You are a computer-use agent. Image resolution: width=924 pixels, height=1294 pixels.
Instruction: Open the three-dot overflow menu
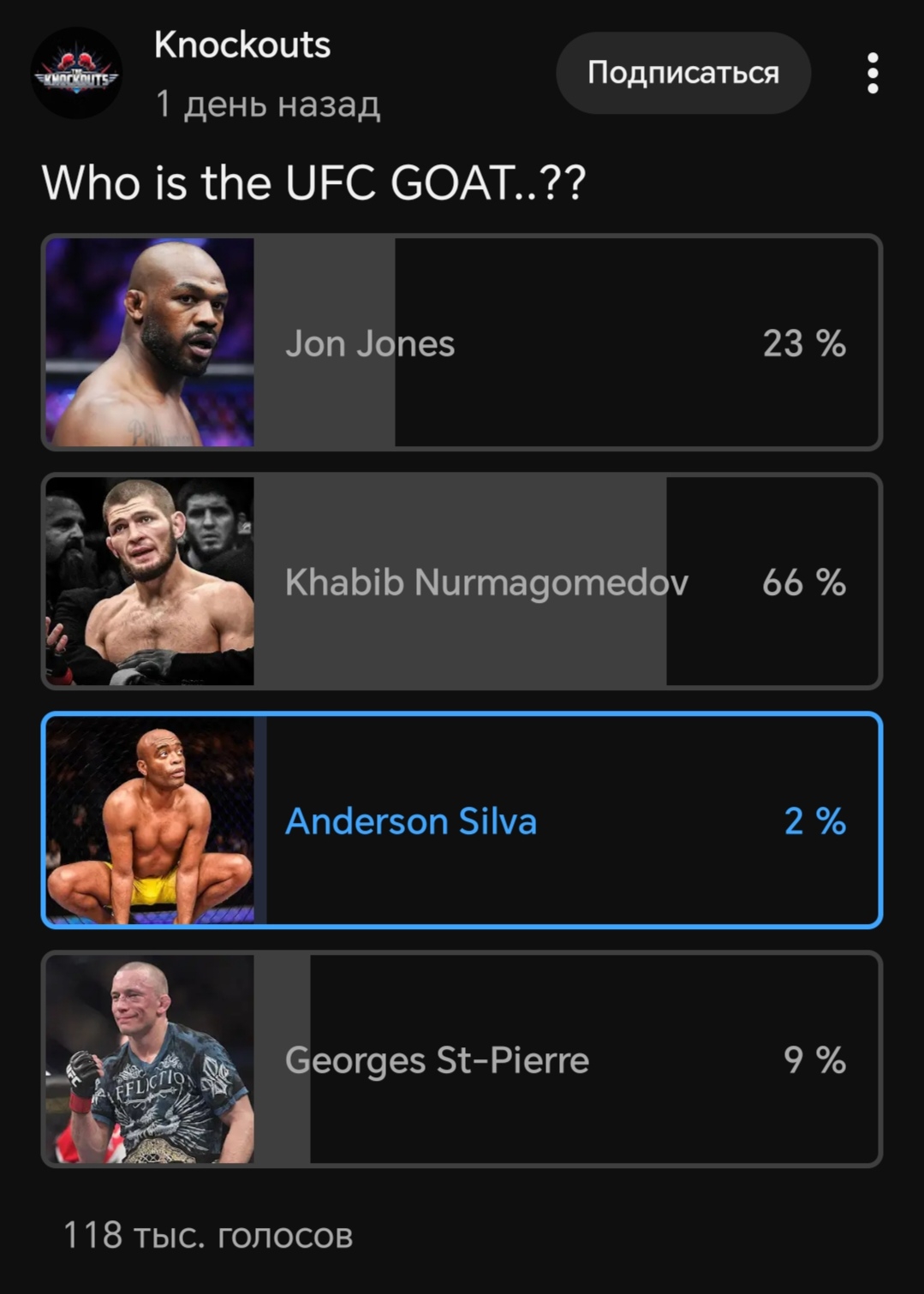coord(872,74)
